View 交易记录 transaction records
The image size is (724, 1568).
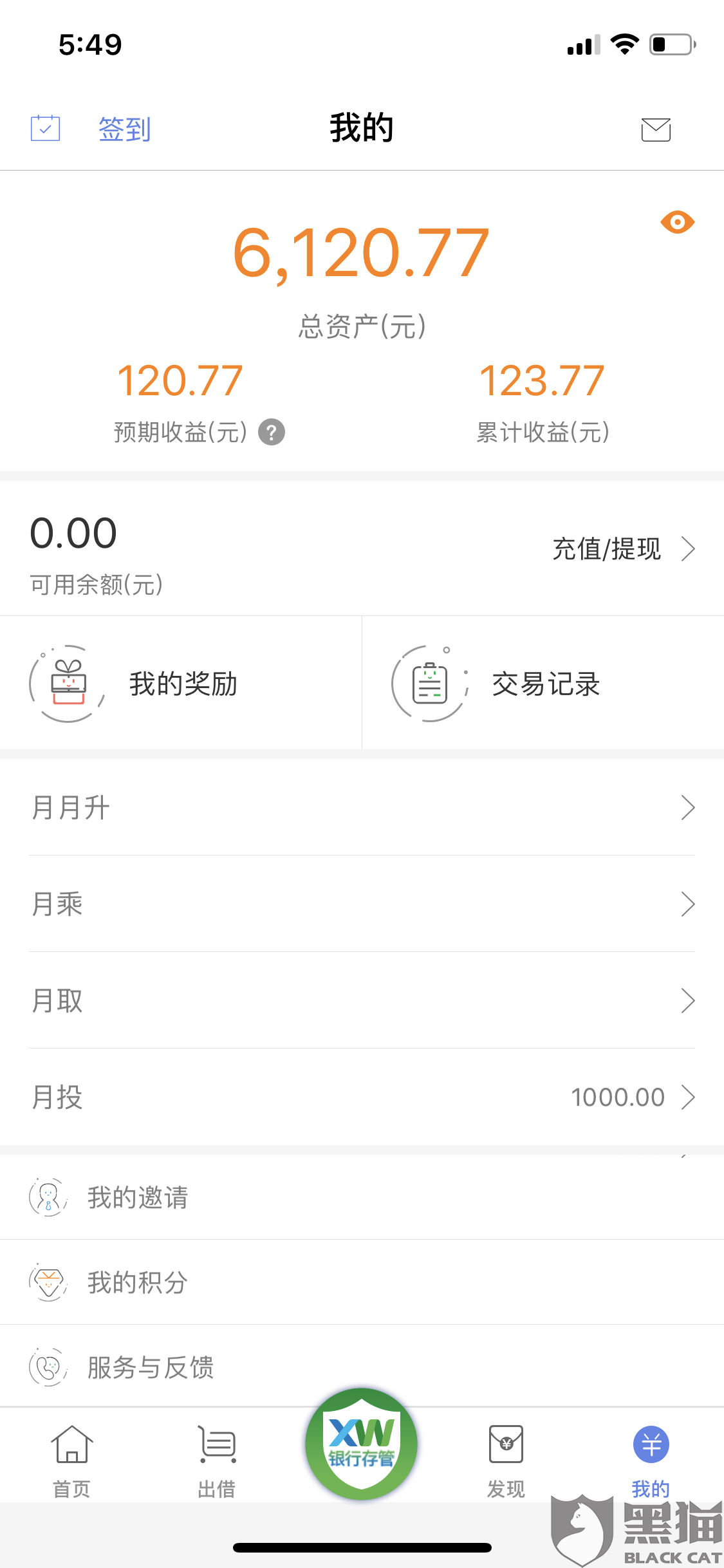544,684
